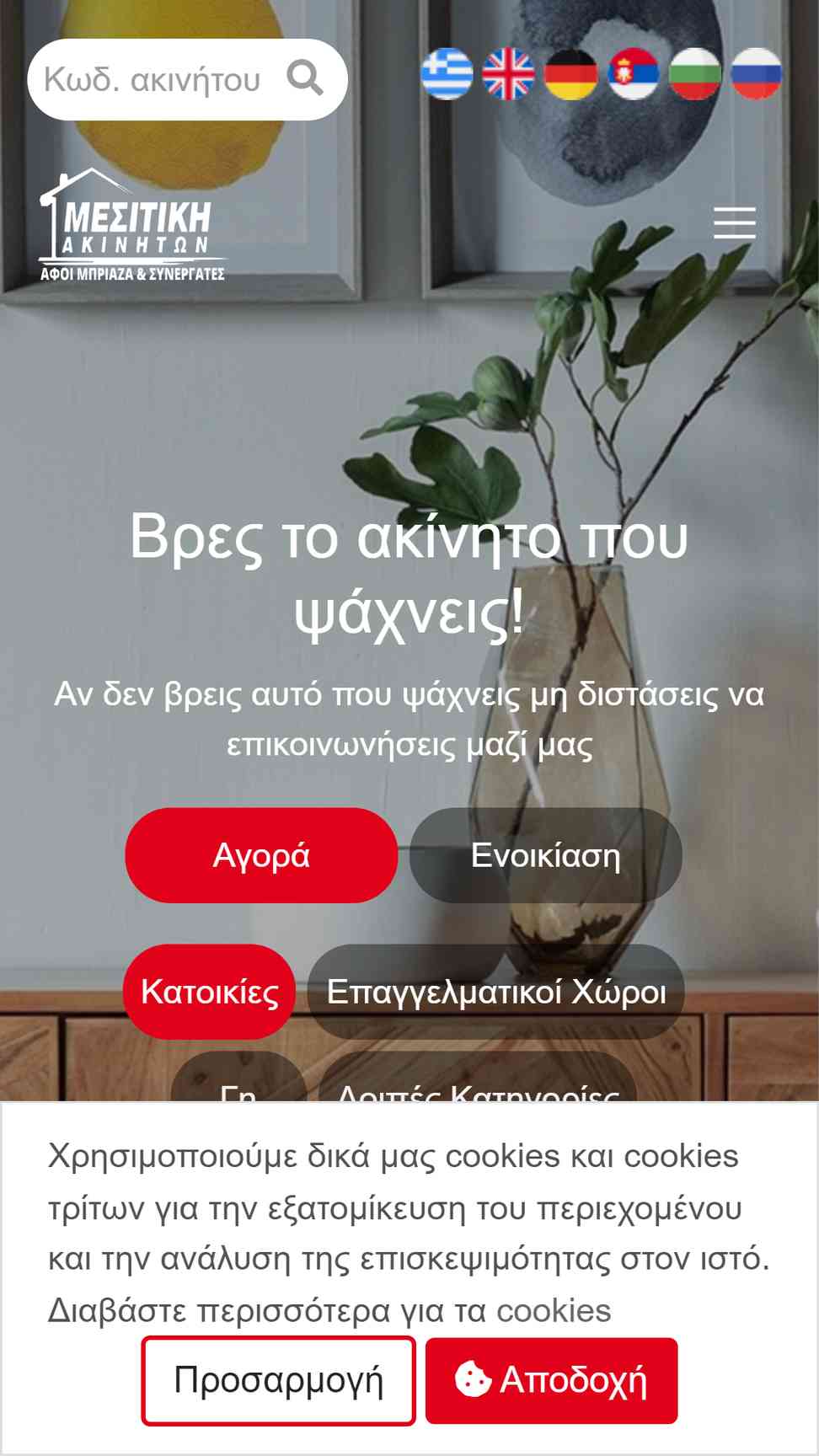819x1456 pixels.
Task: Open the hamburger menu
Action: [735, 222]
